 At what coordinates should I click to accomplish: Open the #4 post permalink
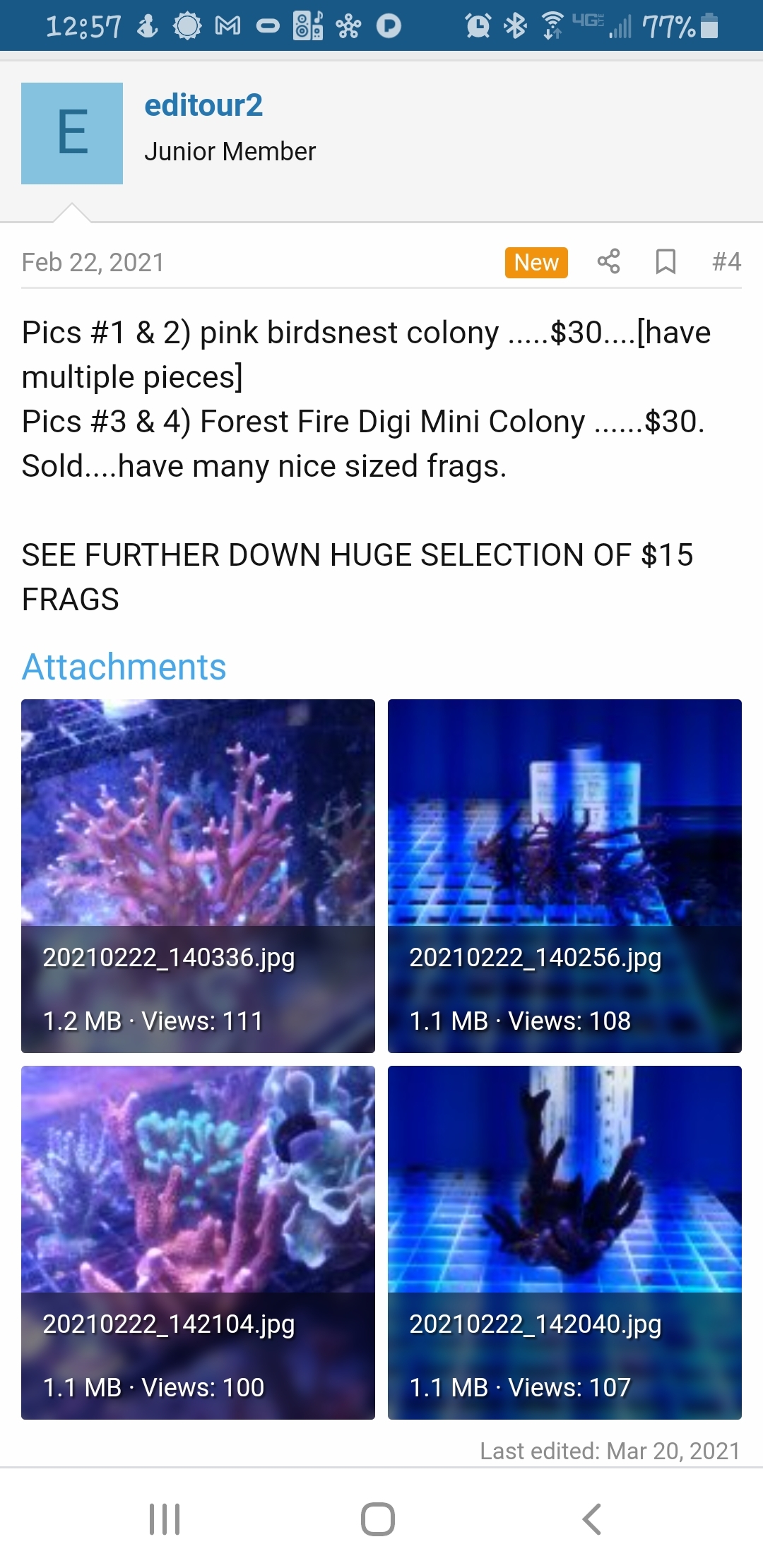pos(726,261)
